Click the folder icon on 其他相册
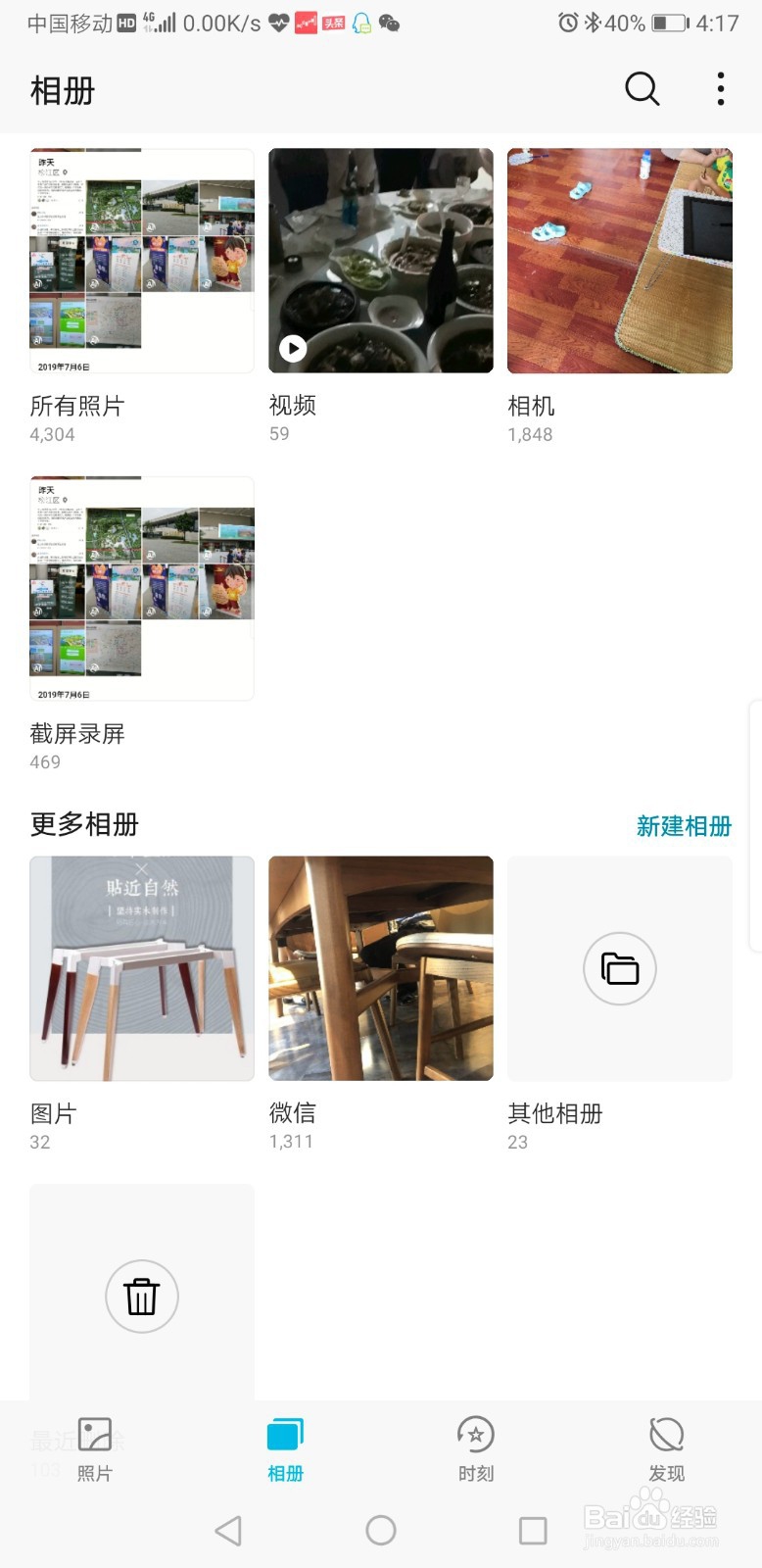 [x=619, y=968]
